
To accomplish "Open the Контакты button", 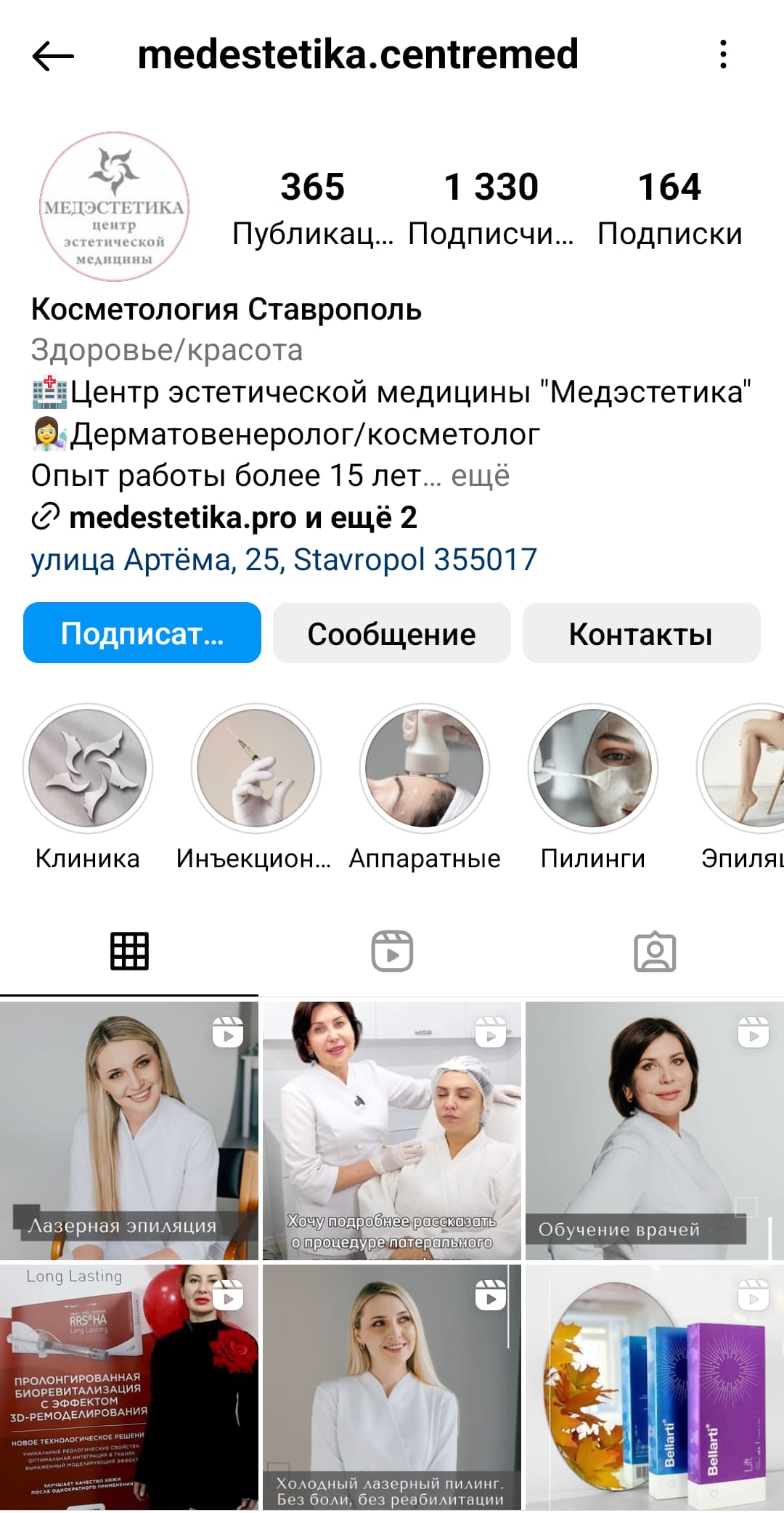I will coord(642,633).
